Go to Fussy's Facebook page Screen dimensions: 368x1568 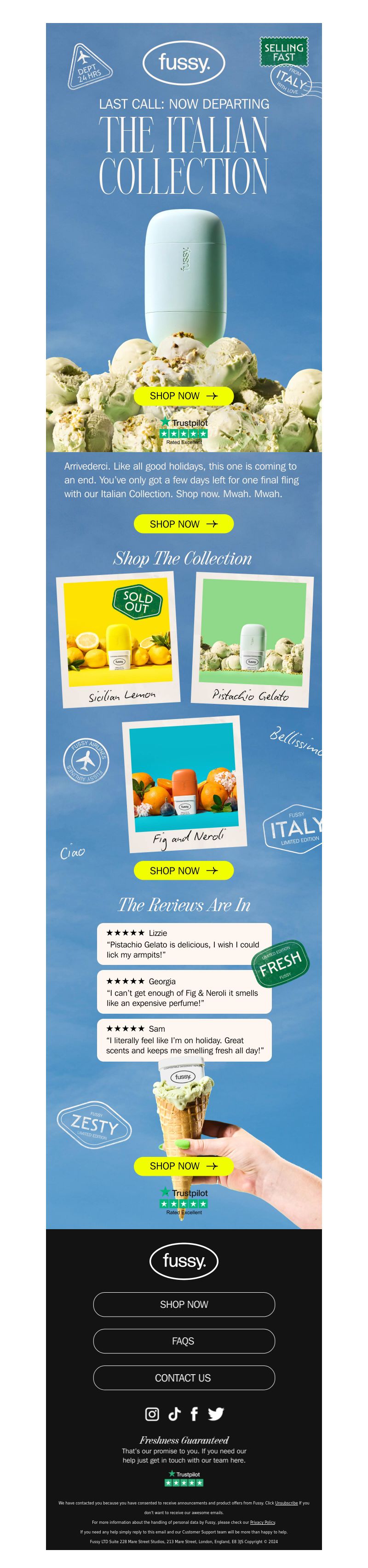(x=194, y=1413)
